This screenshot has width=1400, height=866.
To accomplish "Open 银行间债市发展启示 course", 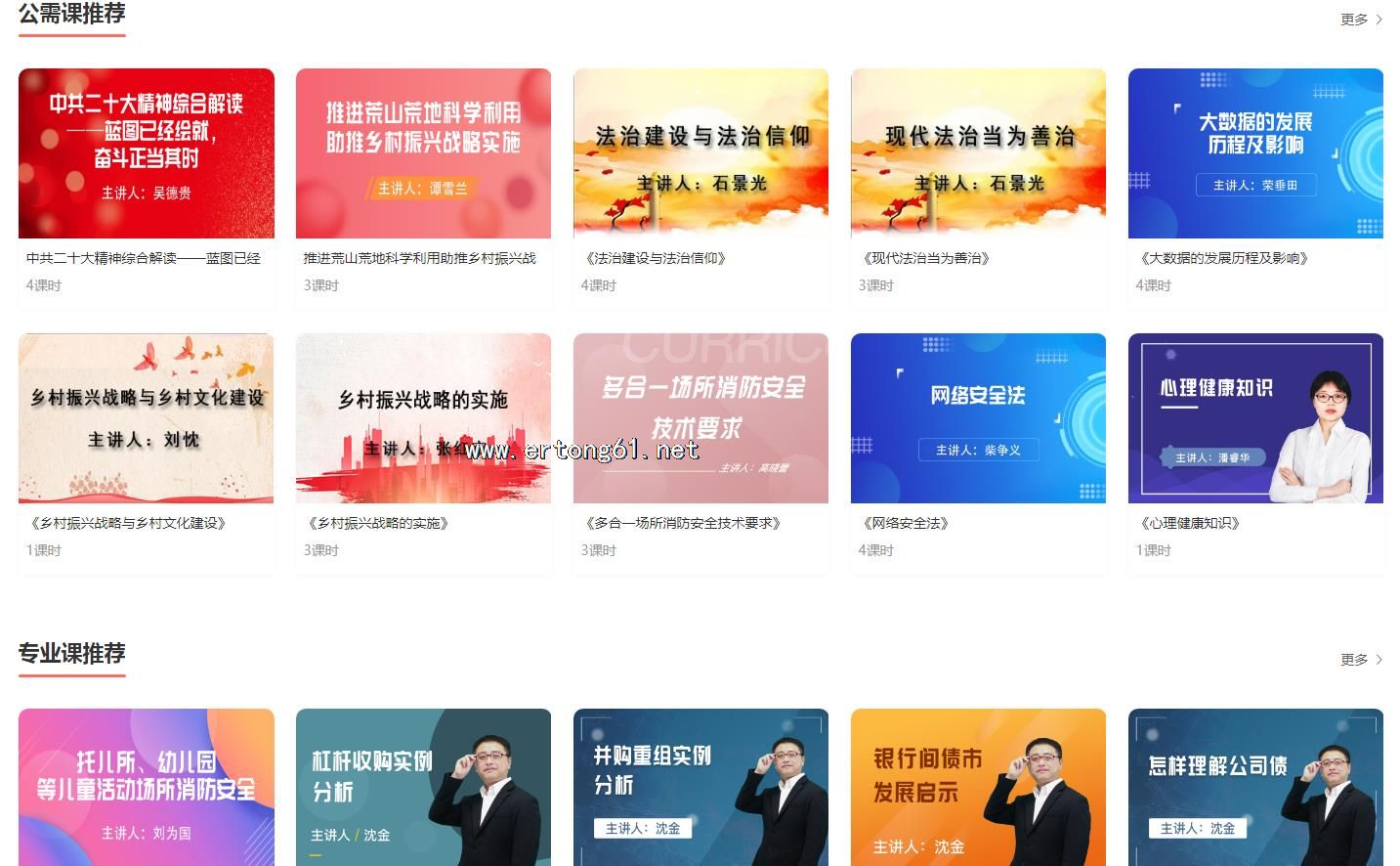I will tap(978, 787).
